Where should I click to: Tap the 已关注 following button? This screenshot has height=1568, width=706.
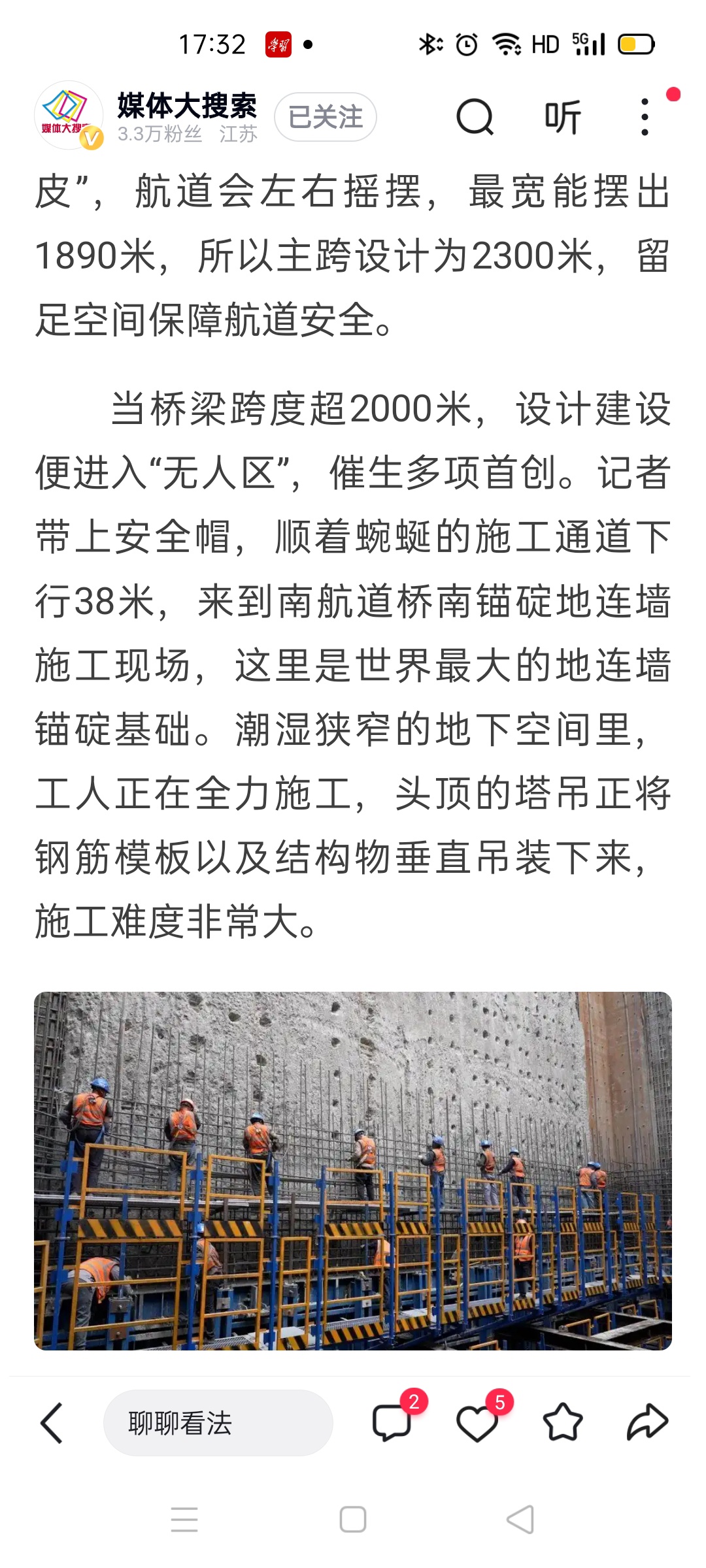point(326,118)
